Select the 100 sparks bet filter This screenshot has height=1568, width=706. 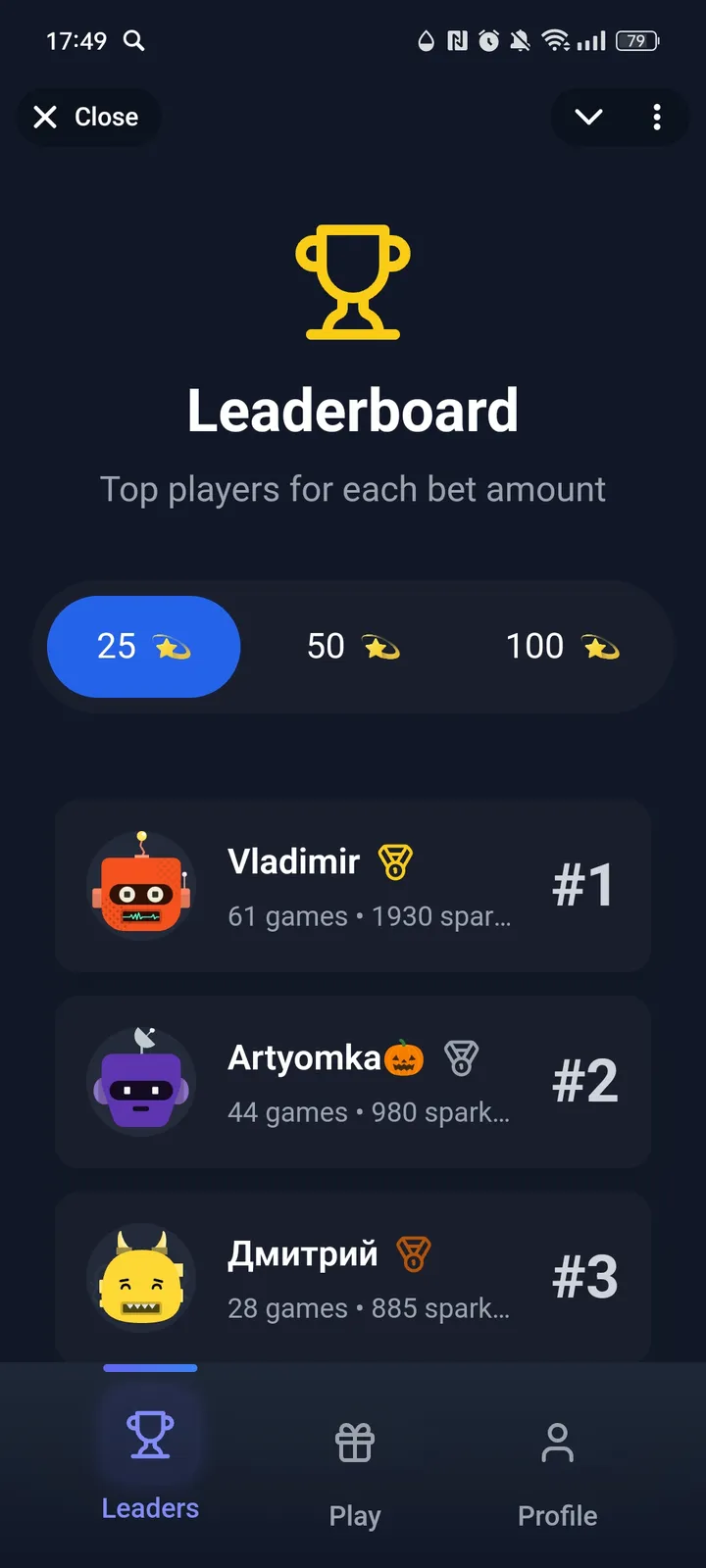click(563, 646)
